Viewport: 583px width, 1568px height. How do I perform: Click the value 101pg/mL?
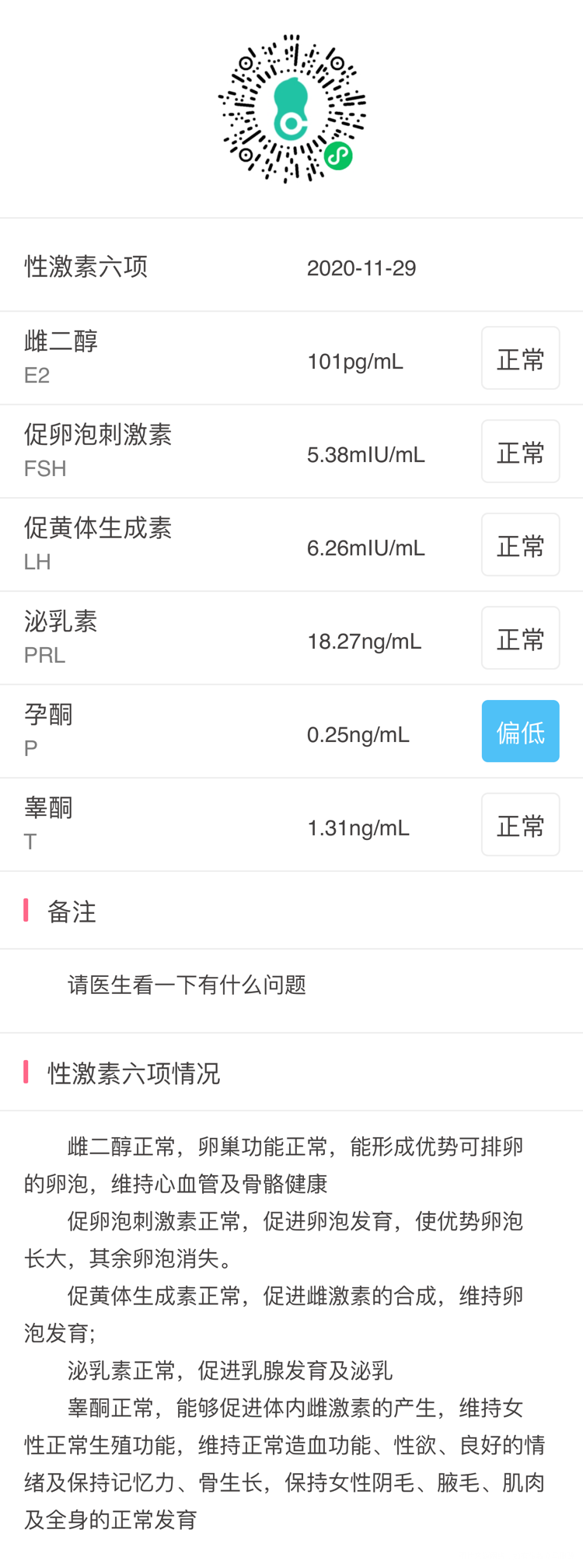tap(354, 359)
